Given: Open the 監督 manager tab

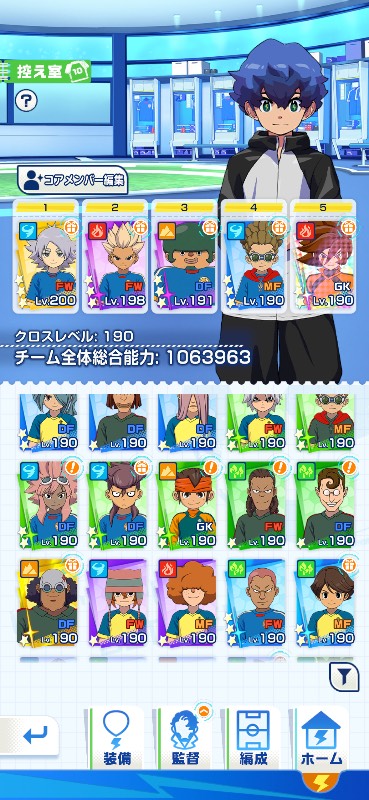Looking at the screenshot, I should click(185, 737).
